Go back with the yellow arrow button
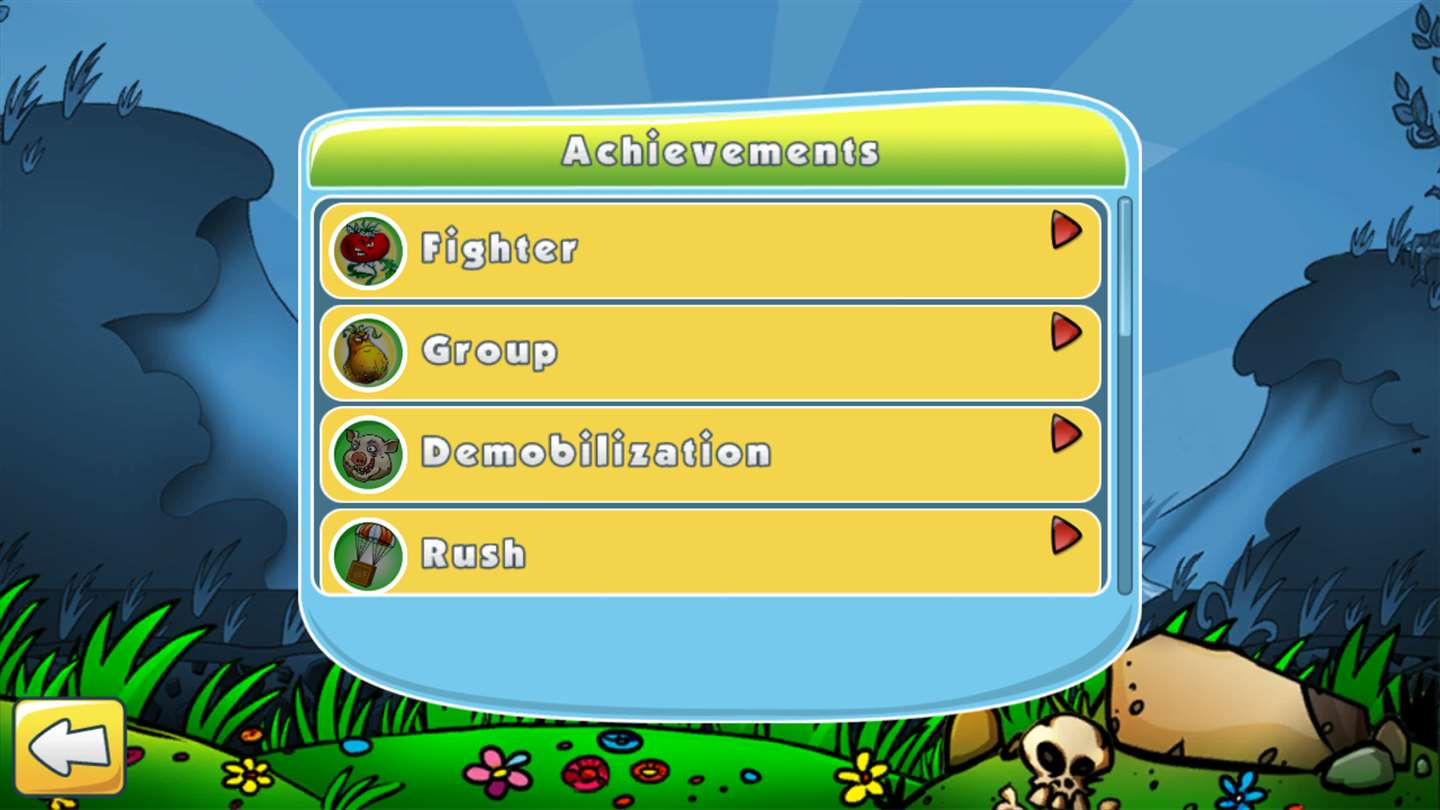1440x810 pixels. point(68,747)
